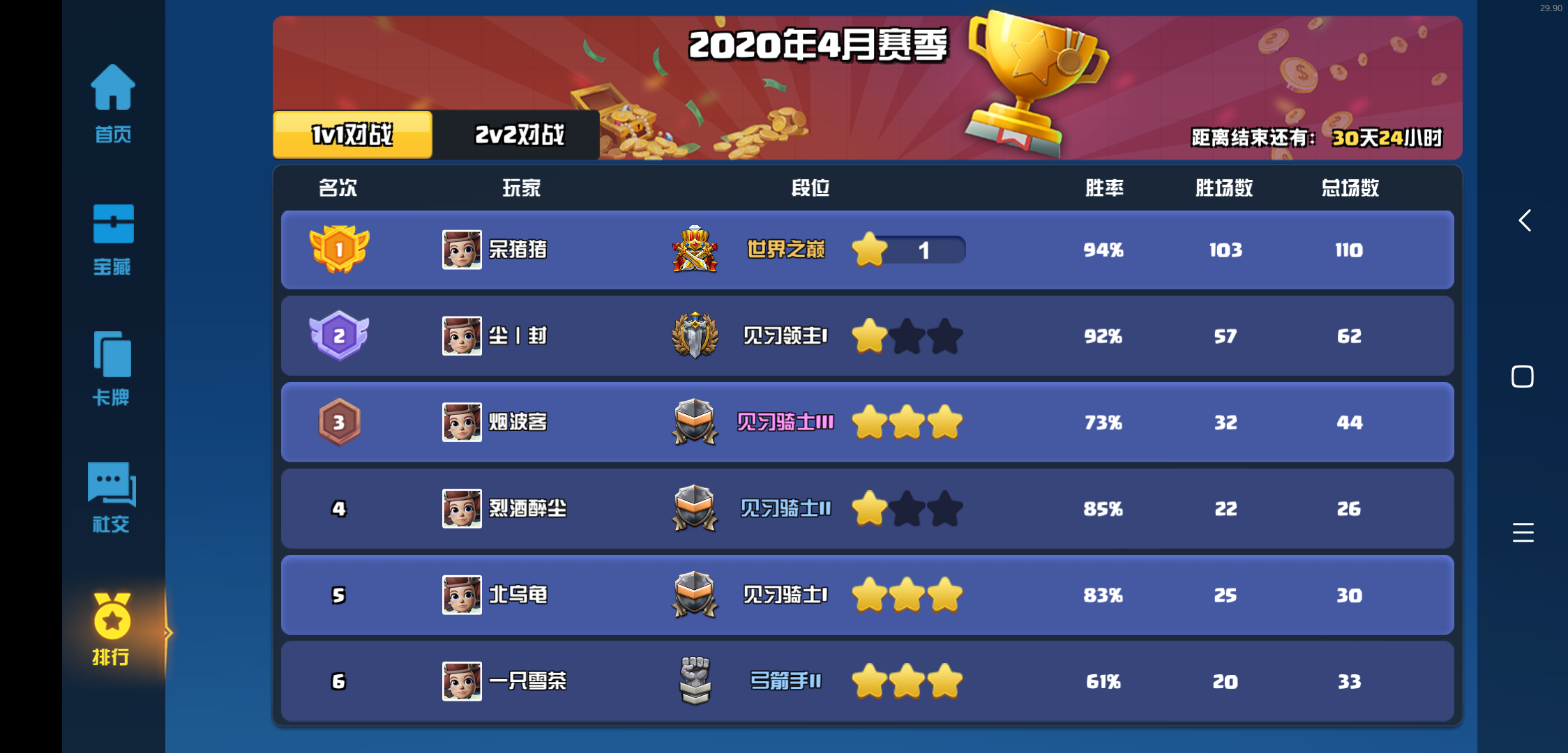Image resolution: width=1568 pixels, height=753 pixels.
Task: Select the 排行 ranking section
Action: [112, 629]
